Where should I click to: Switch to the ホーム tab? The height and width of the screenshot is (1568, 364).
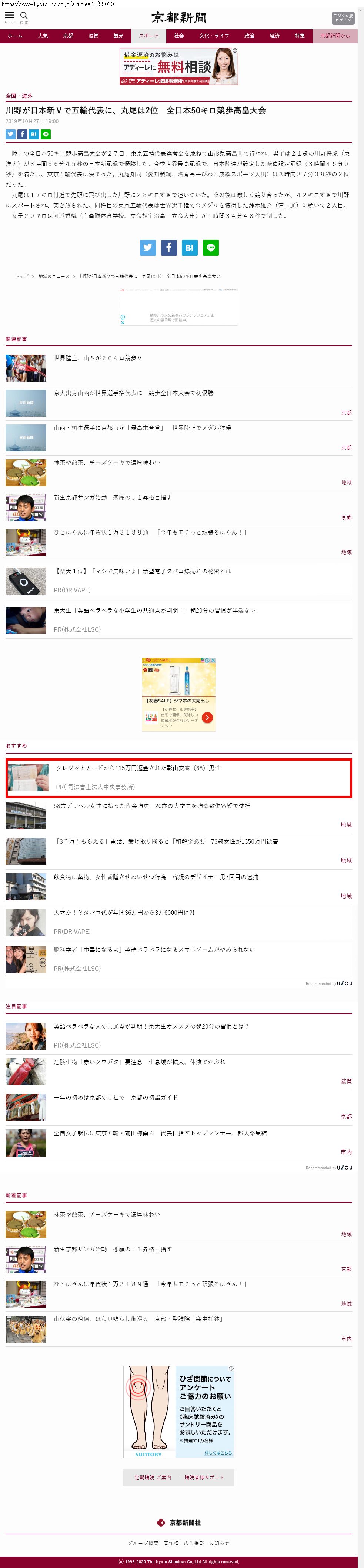15,36
